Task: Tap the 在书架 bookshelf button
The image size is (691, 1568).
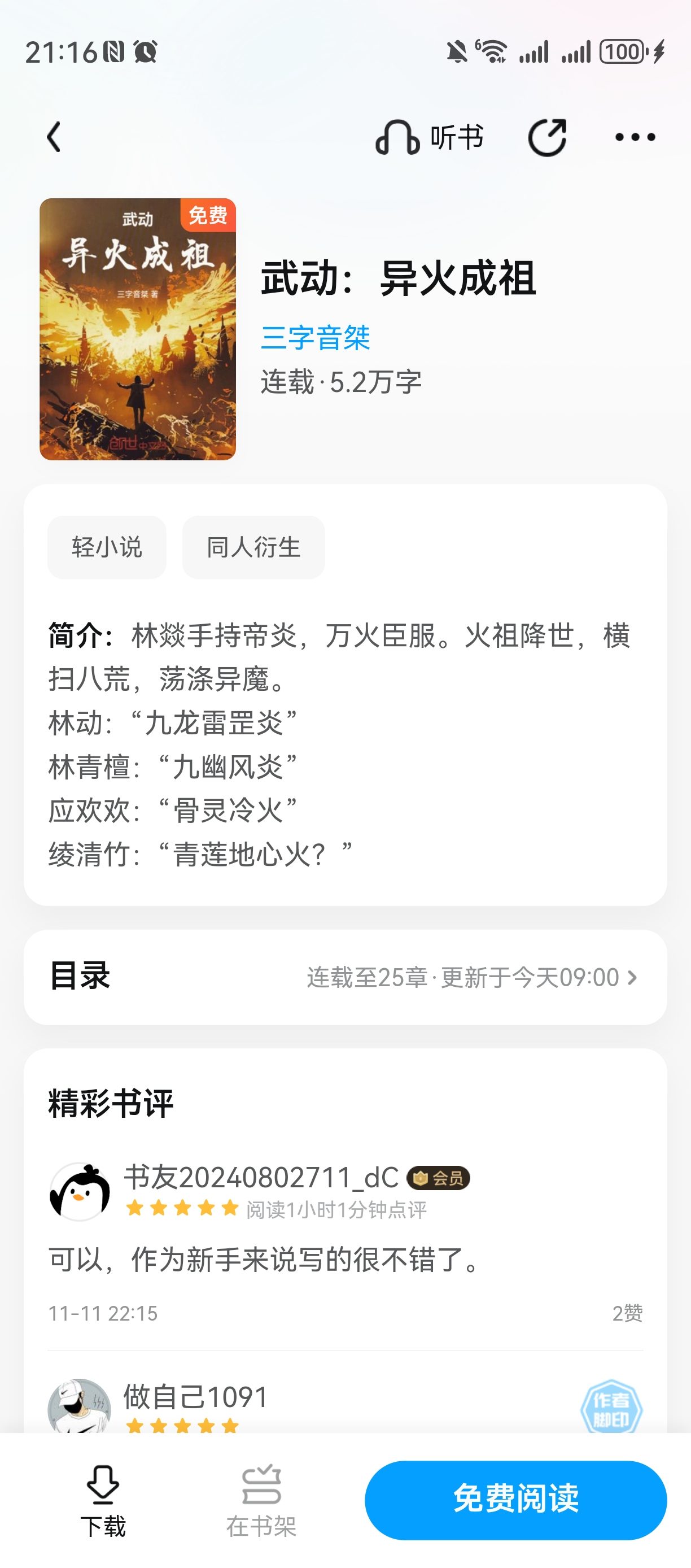Action: (x=261, y=1499)
